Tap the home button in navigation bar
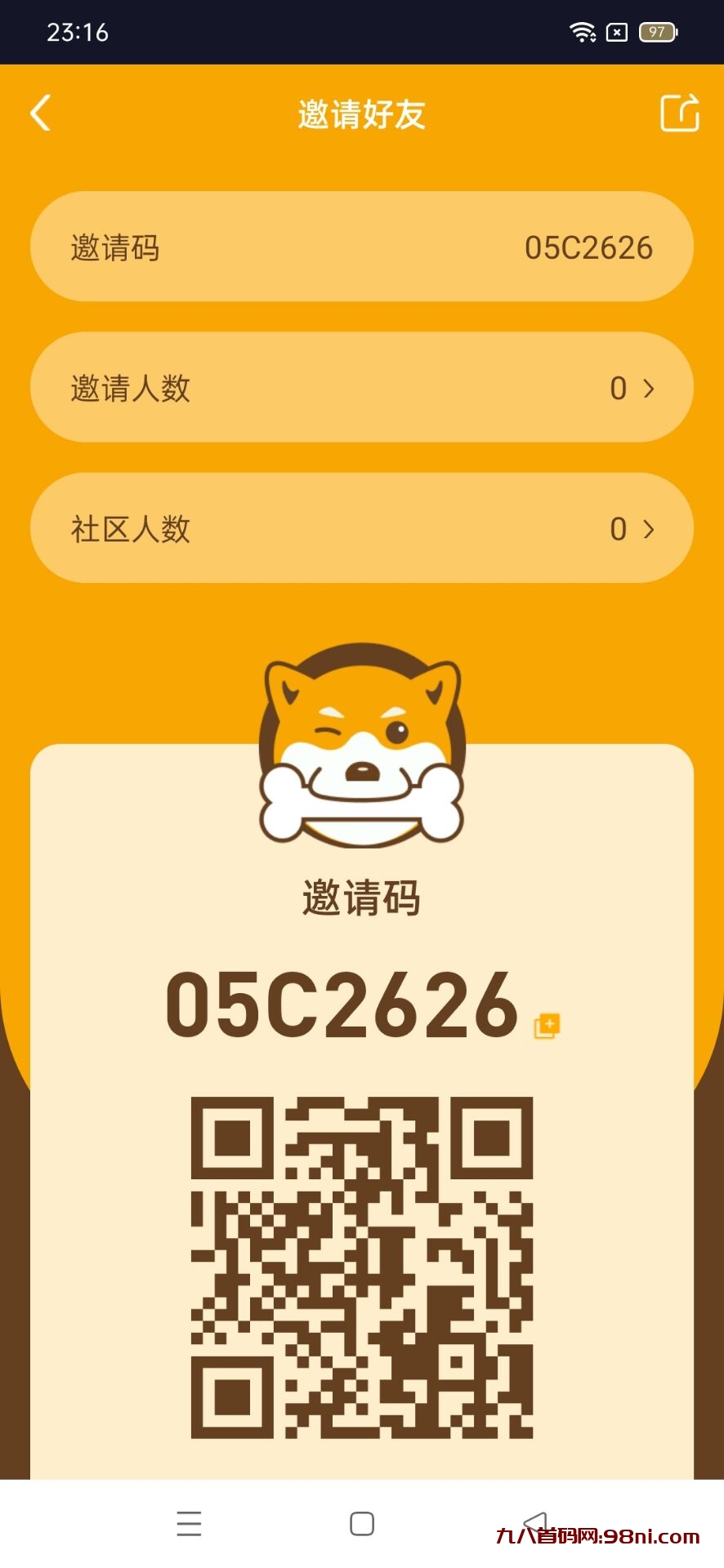The image size is (724, 1568). point(360,1523)
